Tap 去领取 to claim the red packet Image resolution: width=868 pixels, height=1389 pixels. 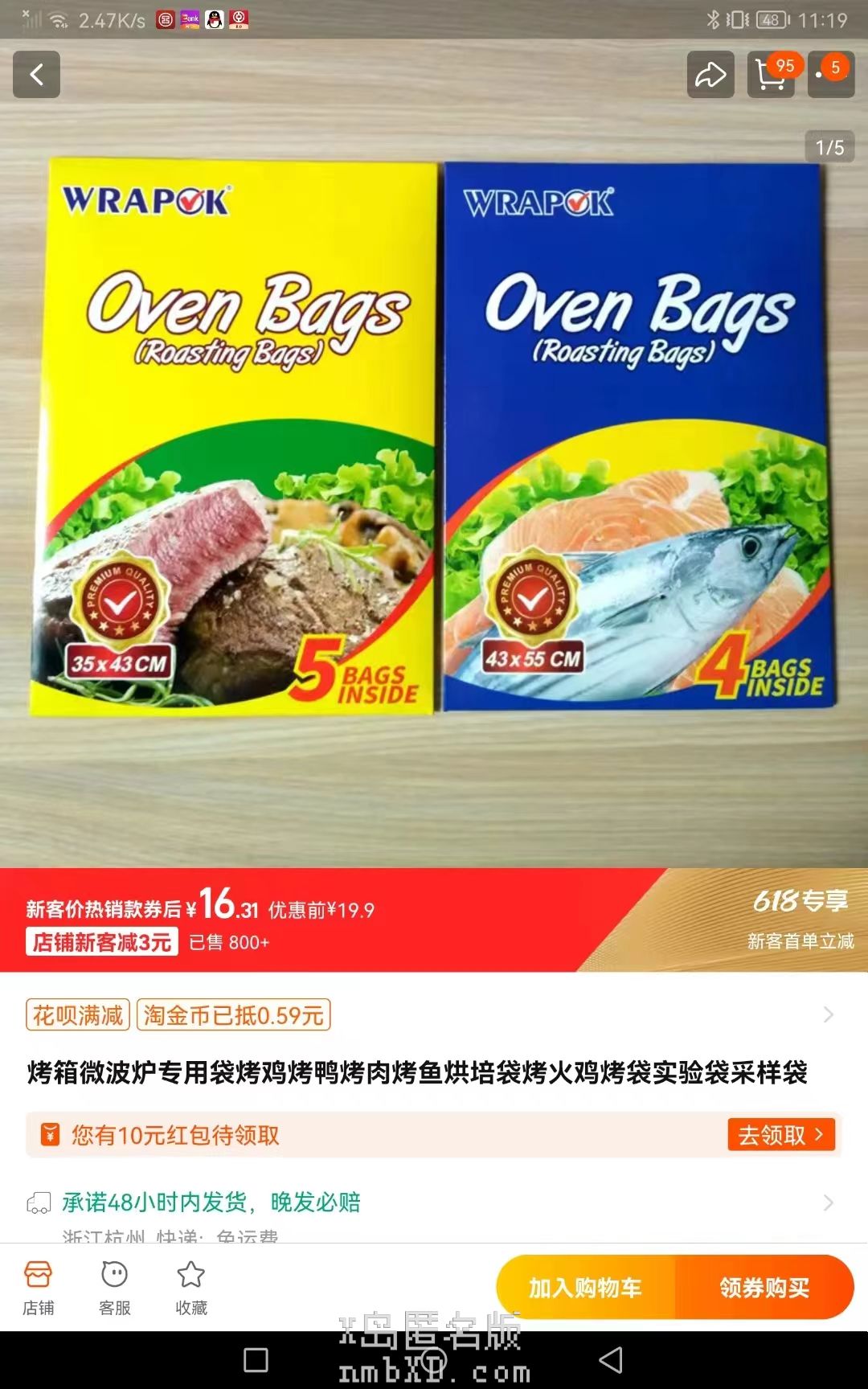click(x=780, y=1135)
